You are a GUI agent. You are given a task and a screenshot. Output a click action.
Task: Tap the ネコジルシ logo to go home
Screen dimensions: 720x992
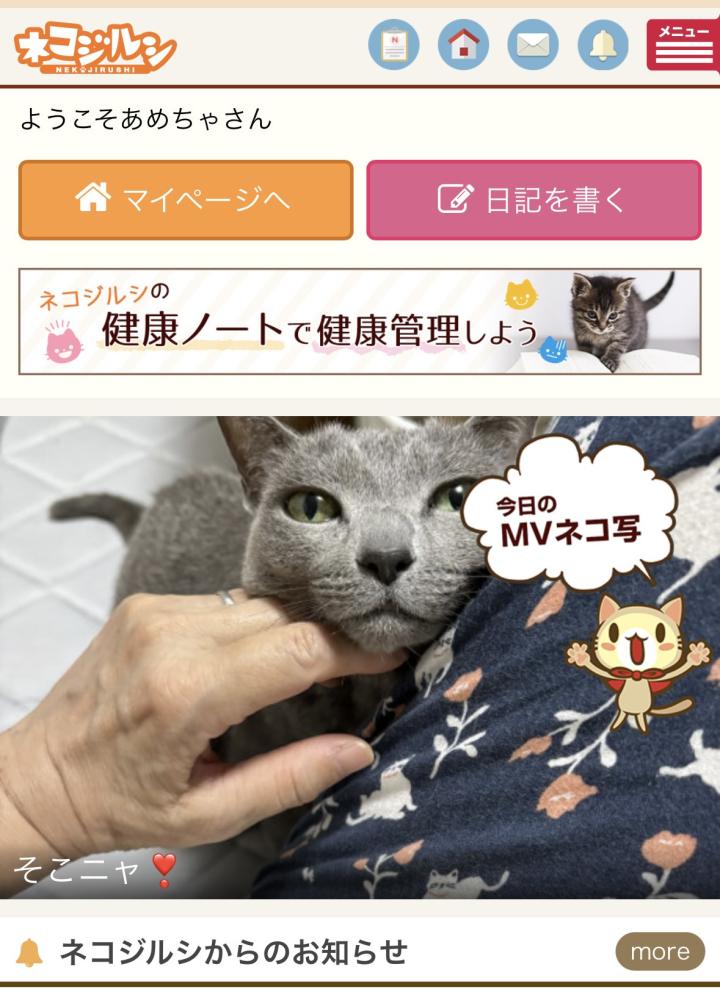pos(95,48)
